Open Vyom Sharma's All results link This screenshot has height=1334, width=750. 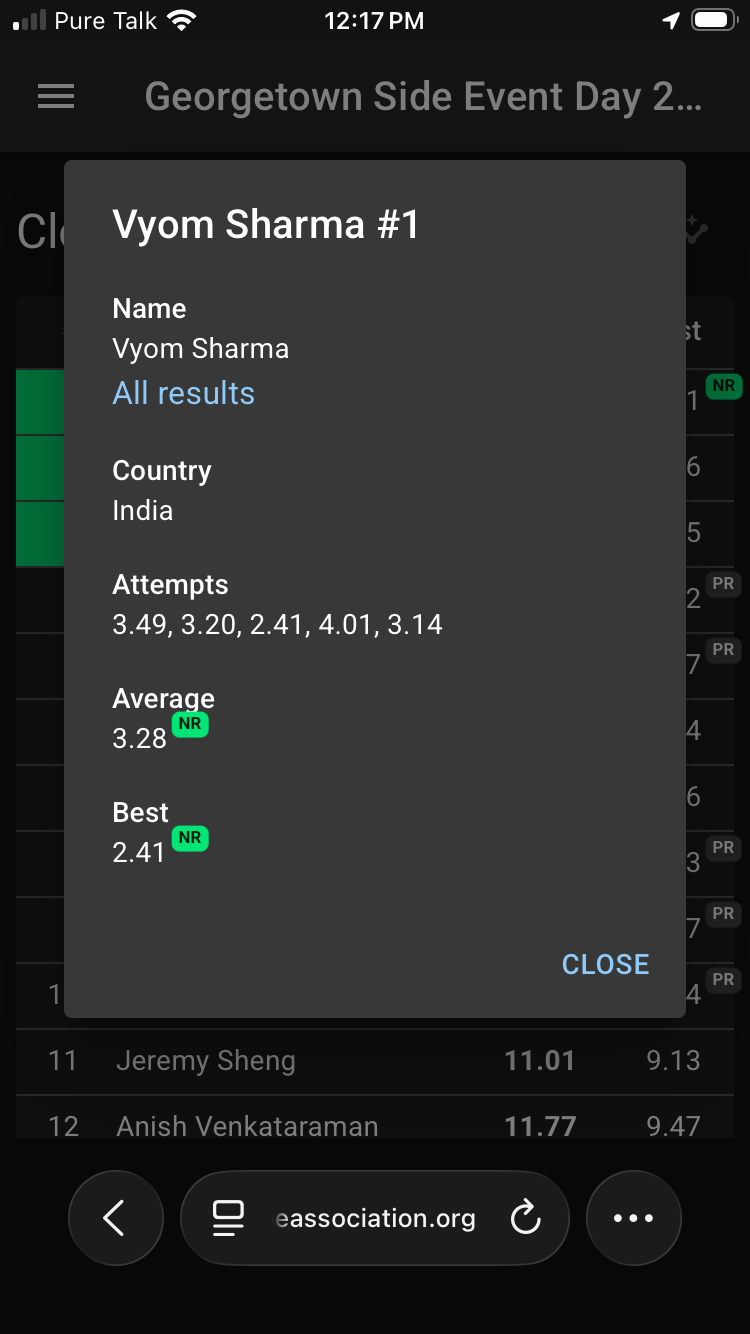tap(184, 393)
